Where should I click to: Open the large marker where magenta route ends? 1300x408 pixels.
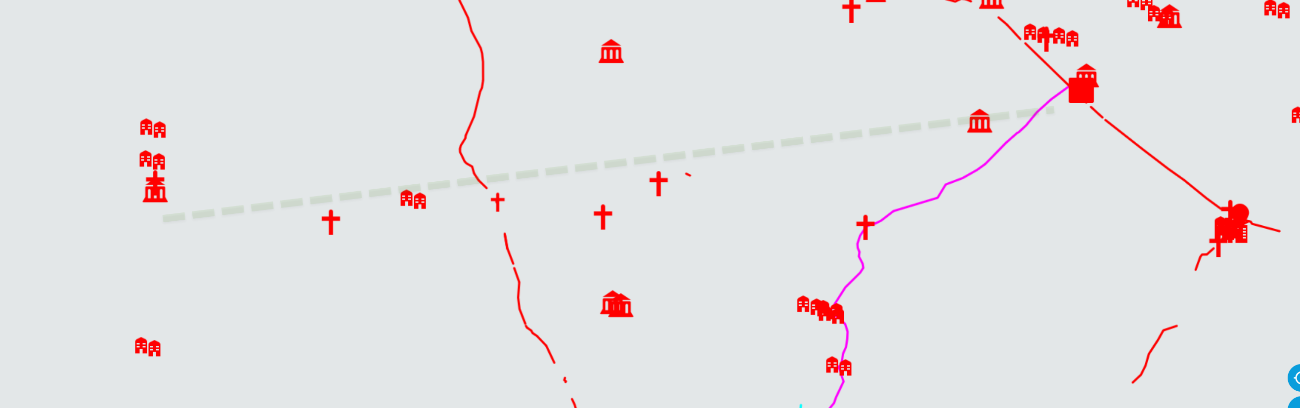pyautogui.click(x=1082, y=86)
